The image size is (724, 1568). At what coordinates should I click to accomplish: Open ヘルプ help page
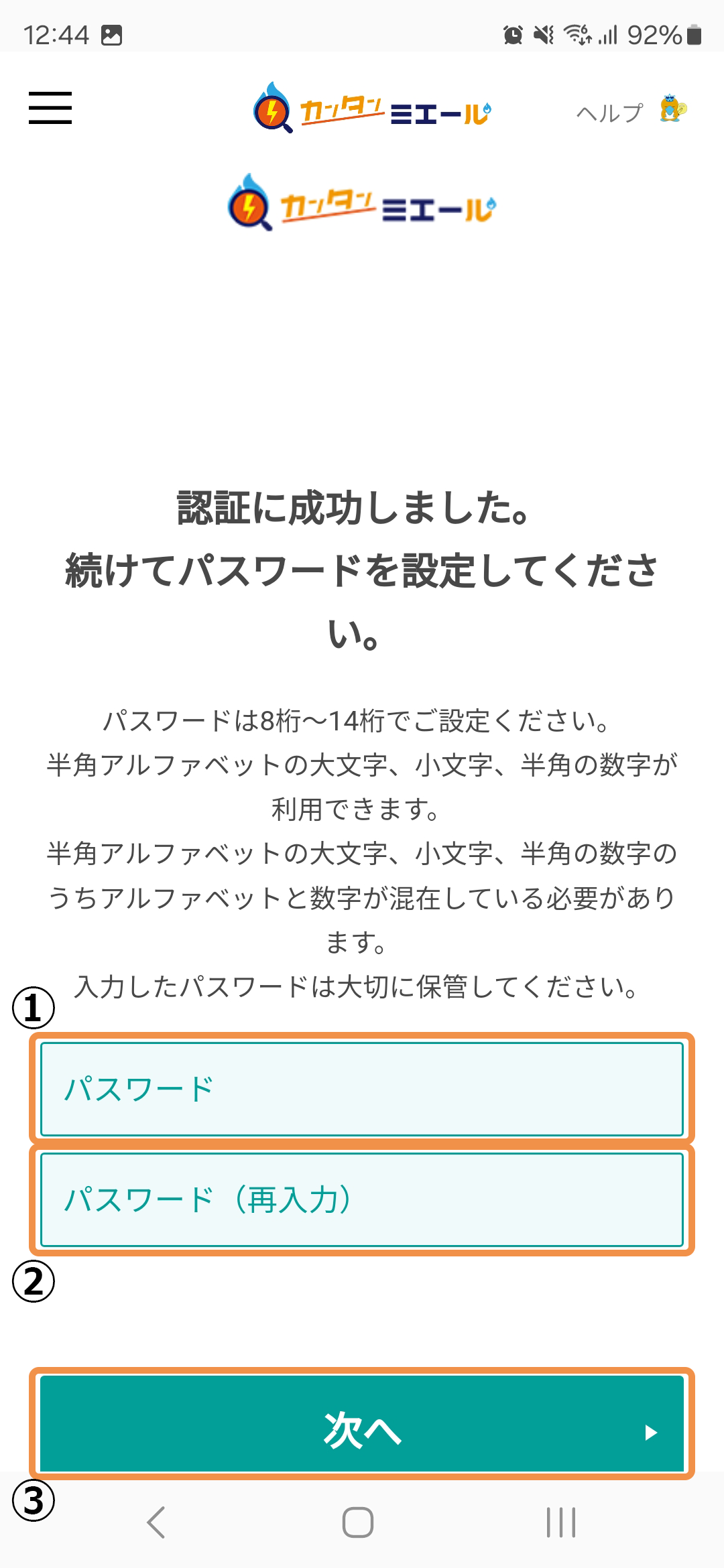pos(630,111)
